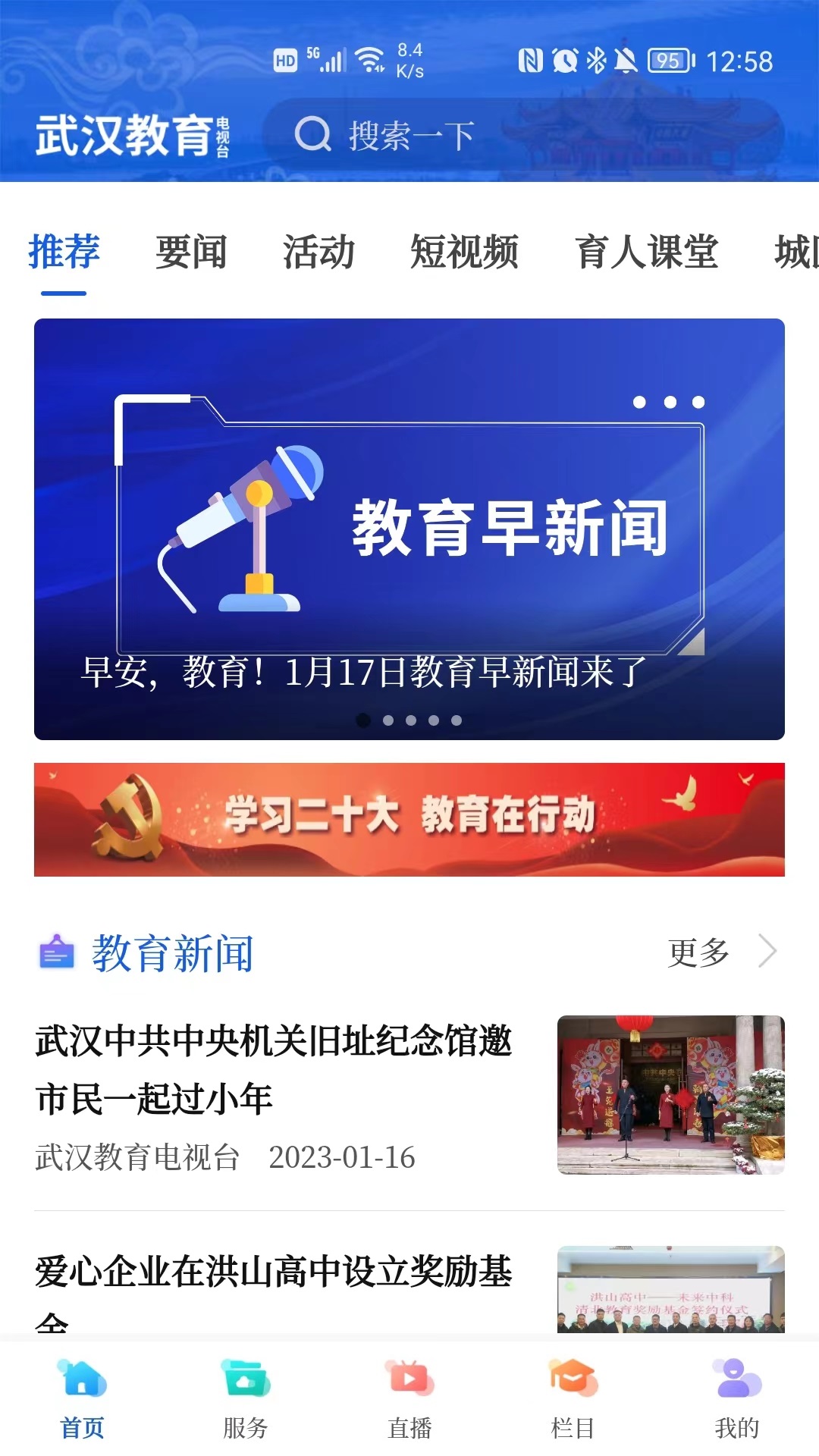Image resolution: width=819 pixels, height=1456 pixels.
Task: Tap the search magnifier icon
Action: click(x=313, y=134)
